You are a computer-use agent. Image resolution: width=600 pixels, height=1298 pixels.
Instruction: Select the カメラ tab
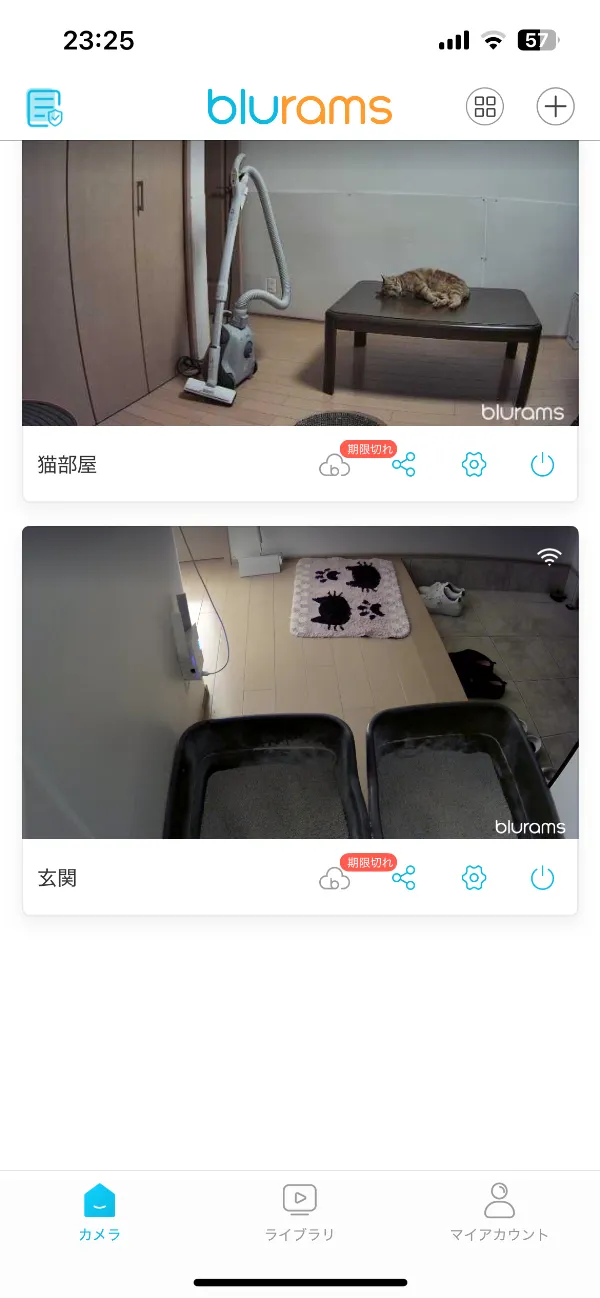pos(100,1212)
